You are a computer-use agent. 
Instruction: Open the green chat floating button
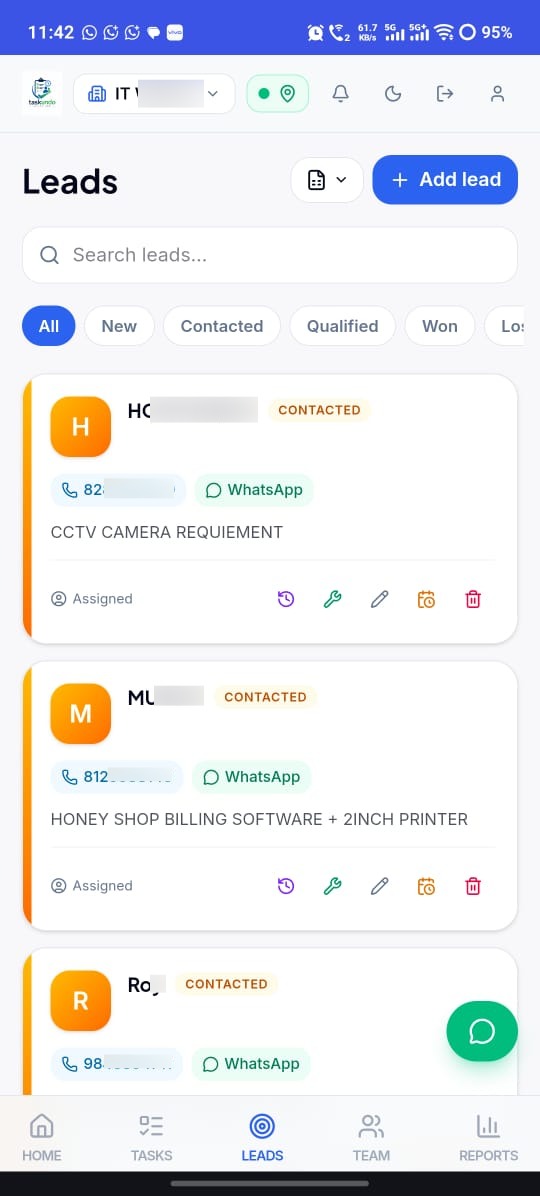(482, 1031)
